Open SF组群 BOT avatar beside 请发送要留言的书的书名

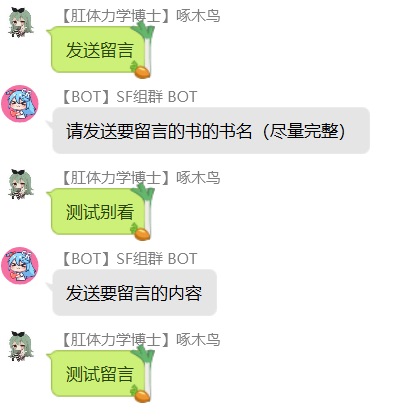click(20, 104)
